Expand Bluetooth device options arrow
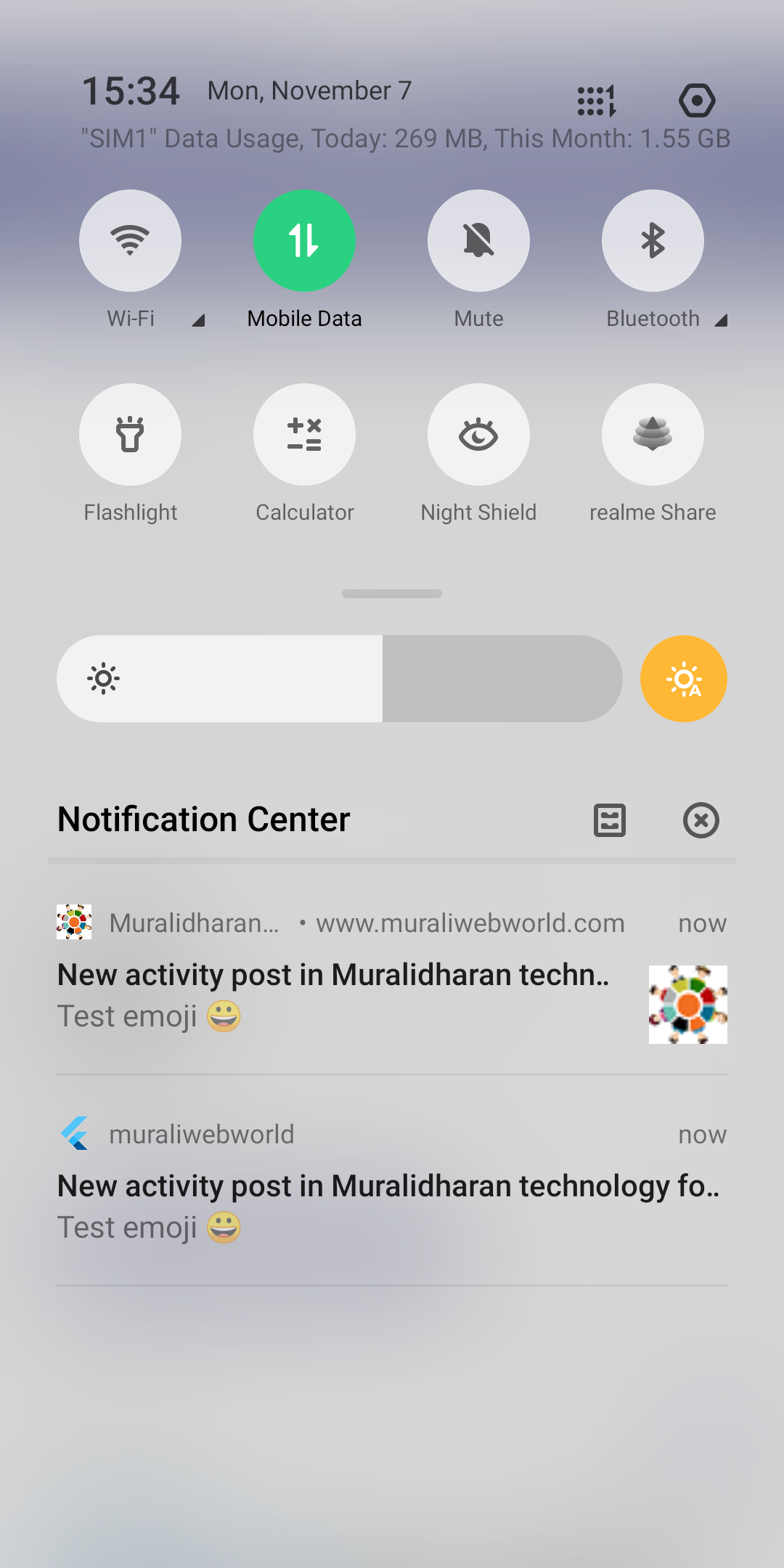The width and height of the screenshot is (784, 1568). (721, 320)
